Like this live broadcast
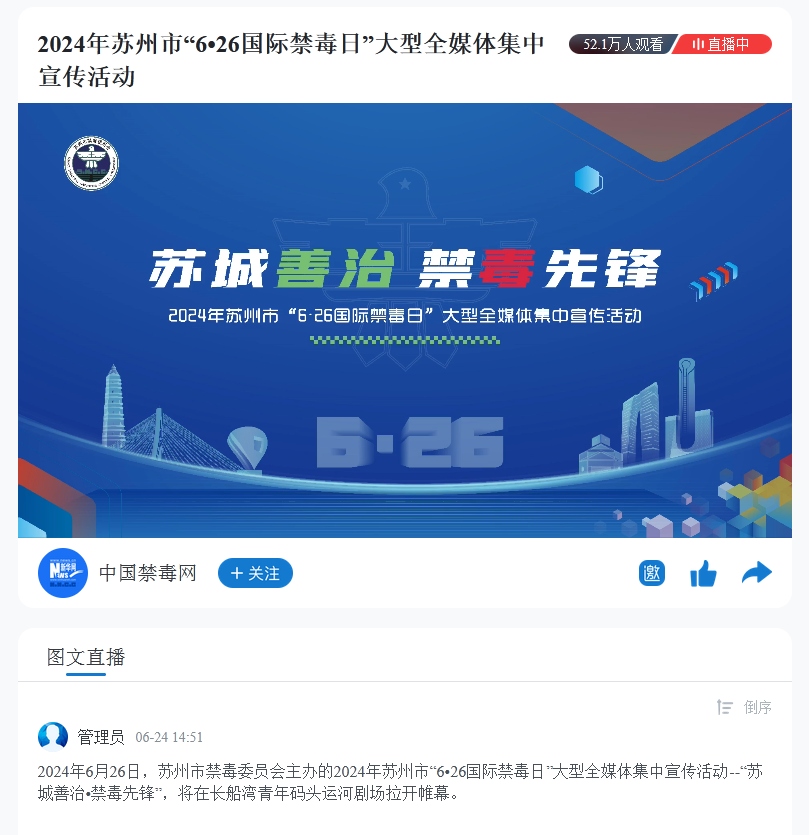 click(x=703, y=573)
